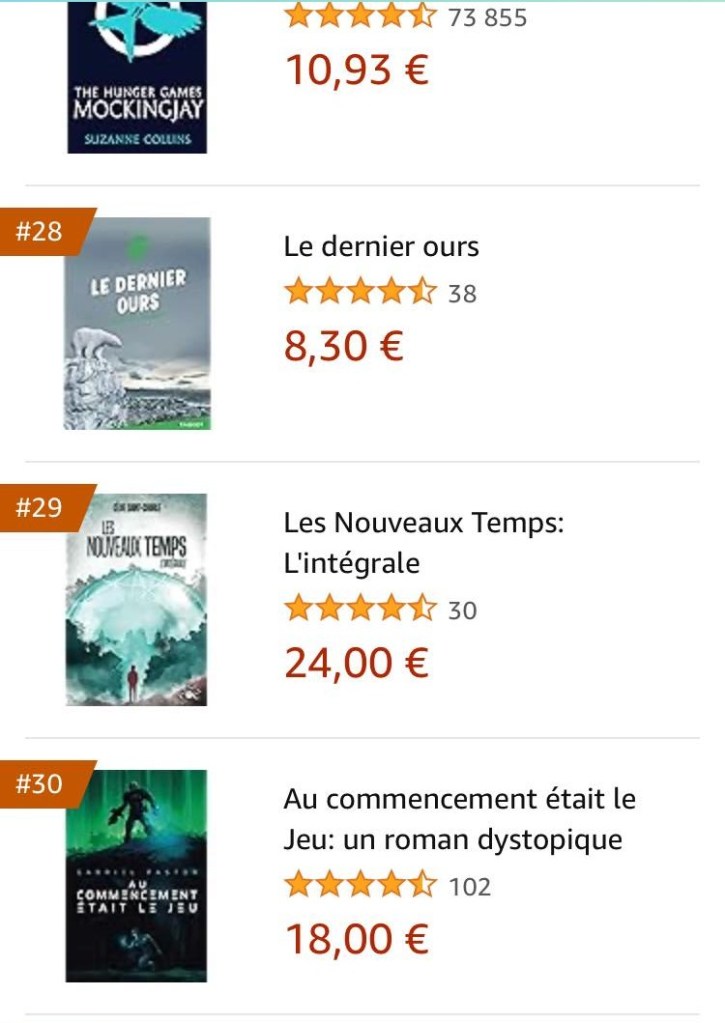Open Les Nouveaux Temps: L'intégrale title link
The width and height of the screenshot is (725, 1023).
click(x=430, y=543)
